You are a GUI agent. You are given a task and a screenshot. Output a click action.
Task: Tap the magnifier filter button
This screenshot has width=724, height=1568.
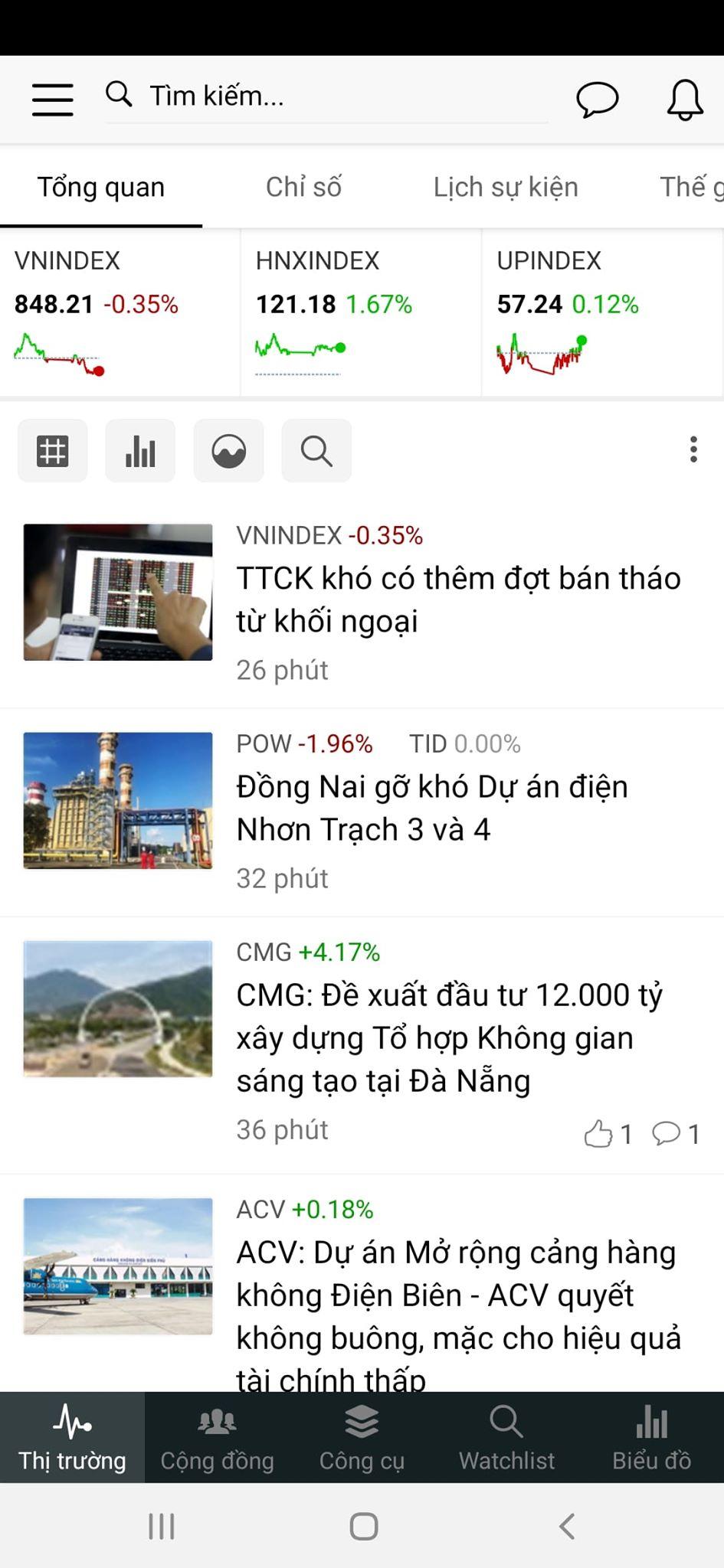[x=316, y=451]
